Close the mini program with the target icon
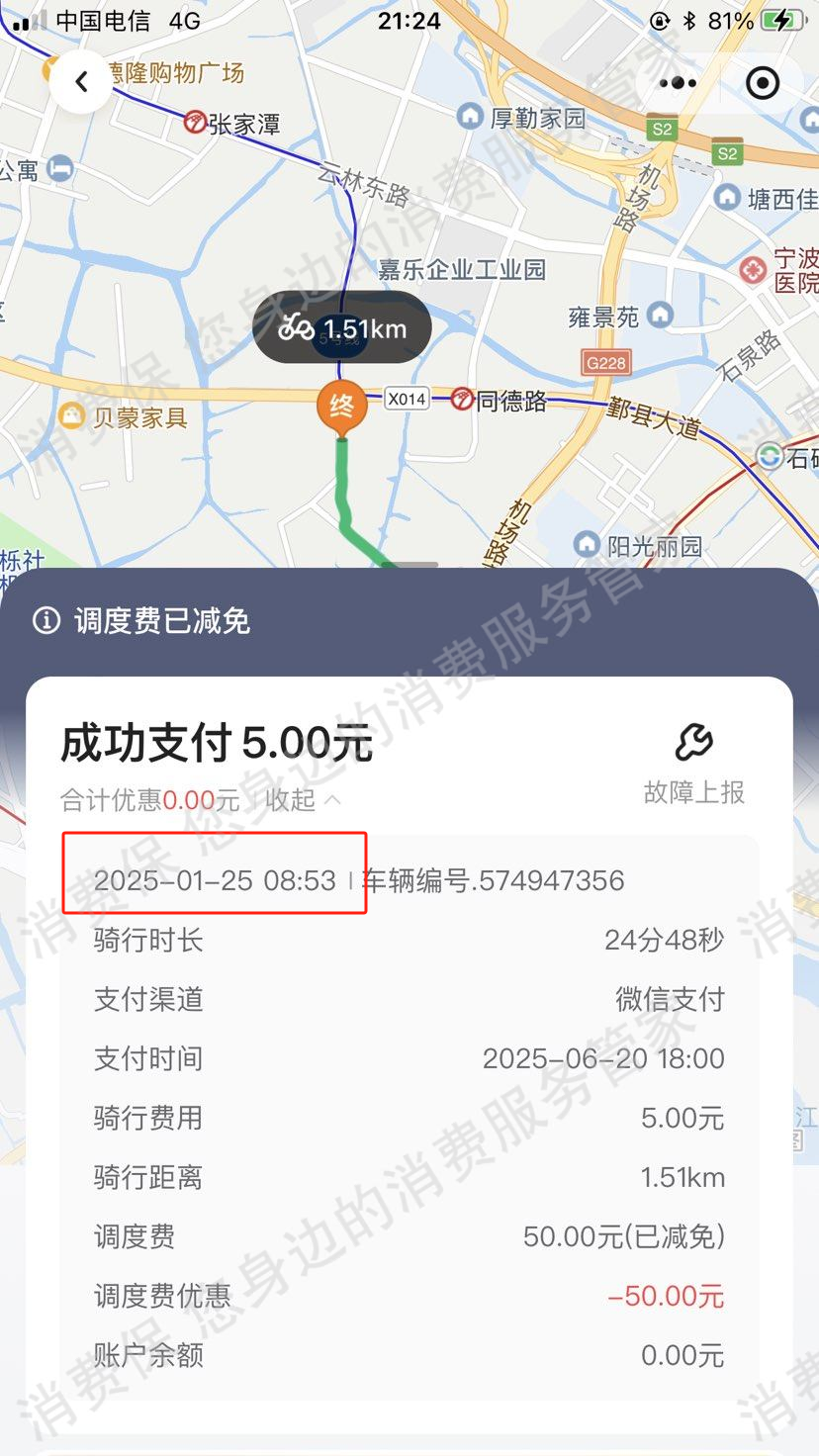 pos(763,84)
